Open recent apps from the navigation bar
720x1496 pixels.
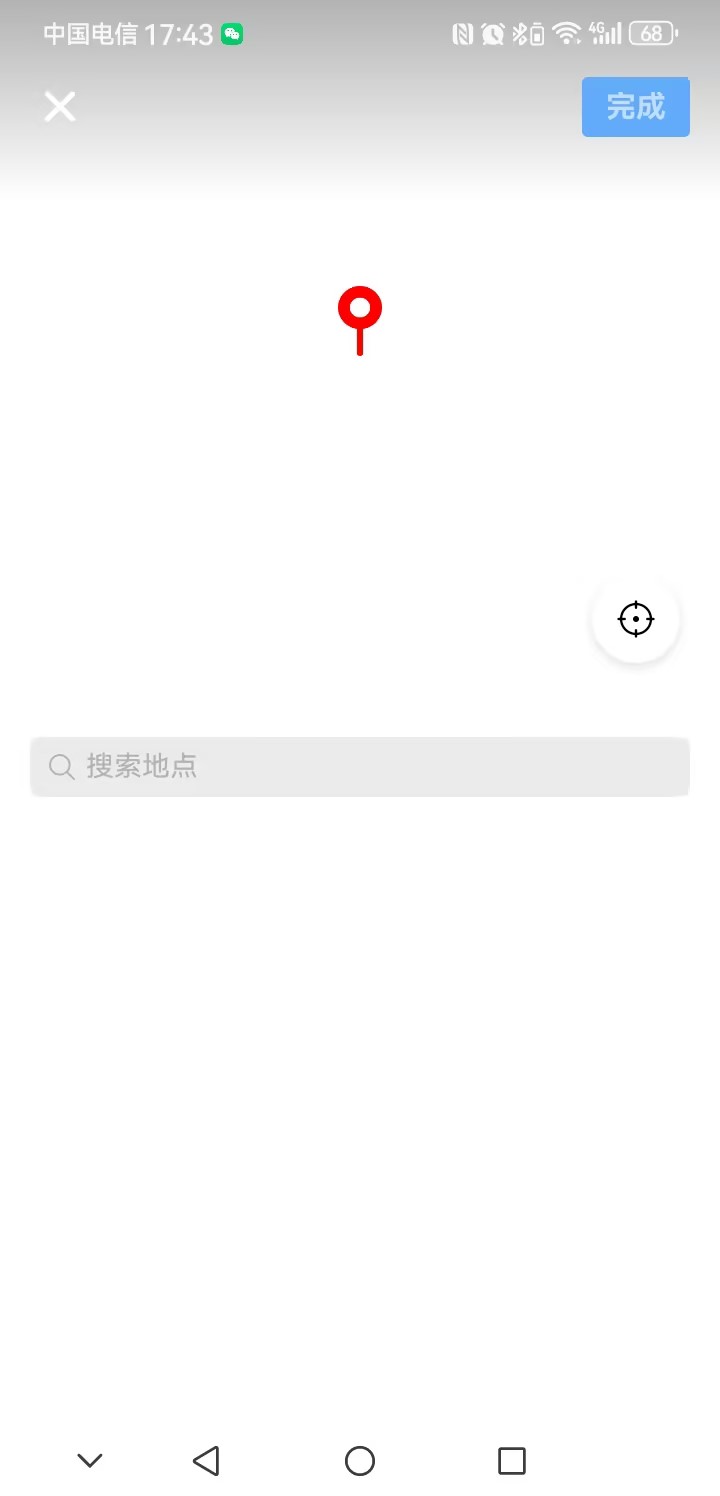(x=511, y=1461)
